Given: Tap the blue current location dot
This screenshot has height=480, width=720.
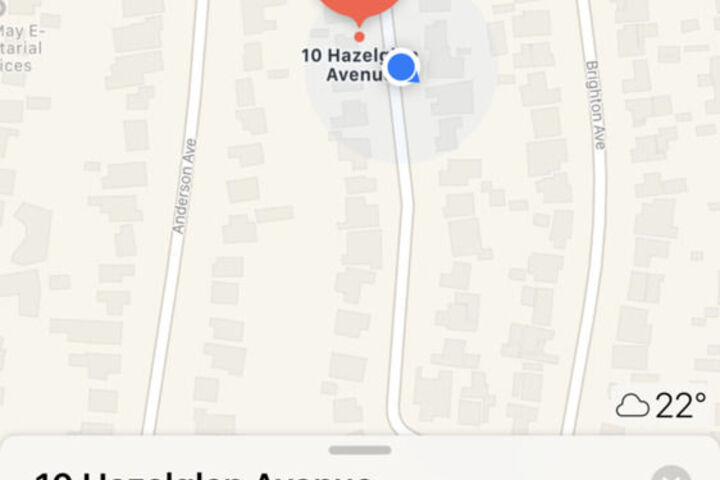Looking at the screenshot, I should pos(402,67).
